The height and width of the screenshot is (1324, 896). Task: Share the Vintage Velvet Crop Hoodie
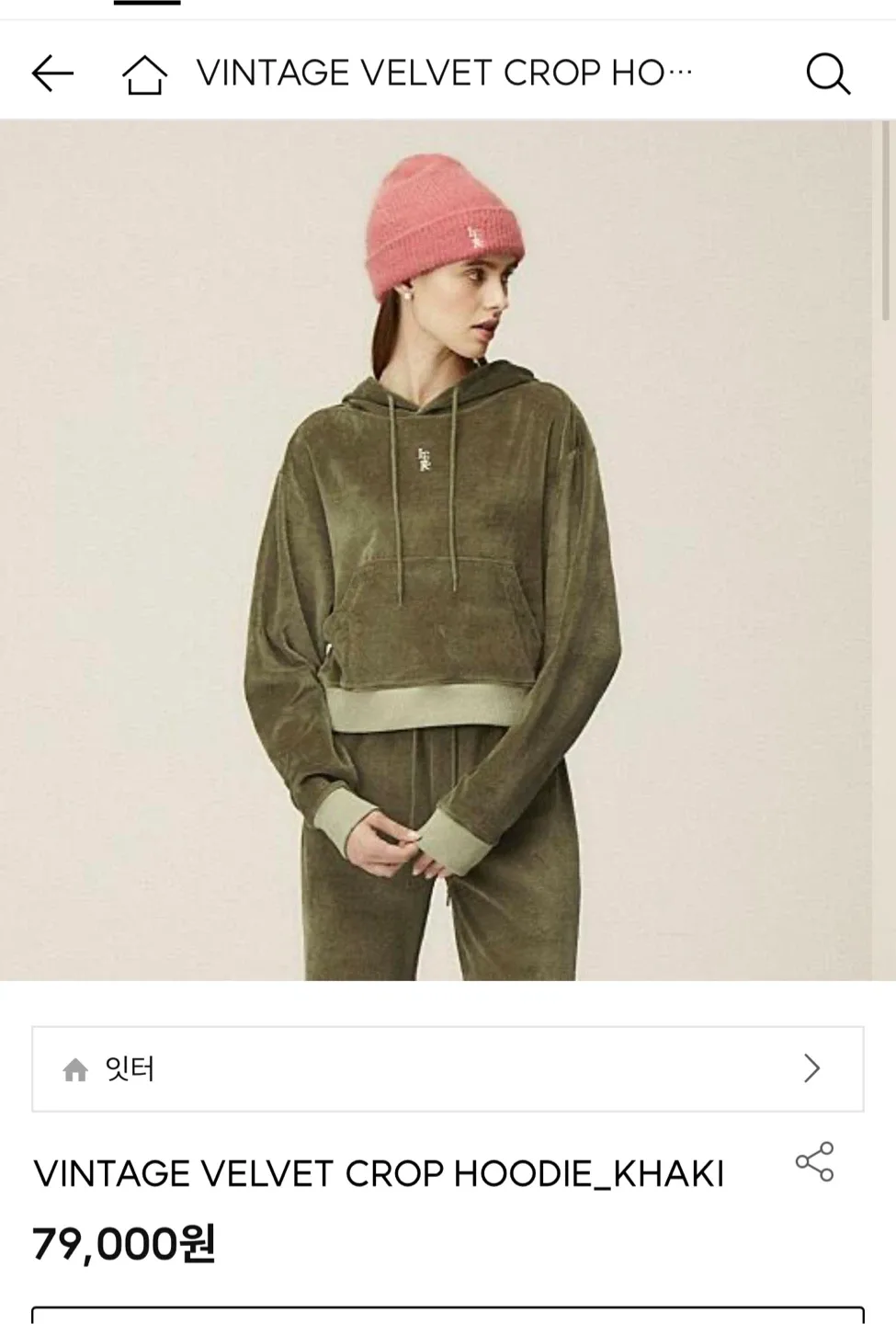814,1162
